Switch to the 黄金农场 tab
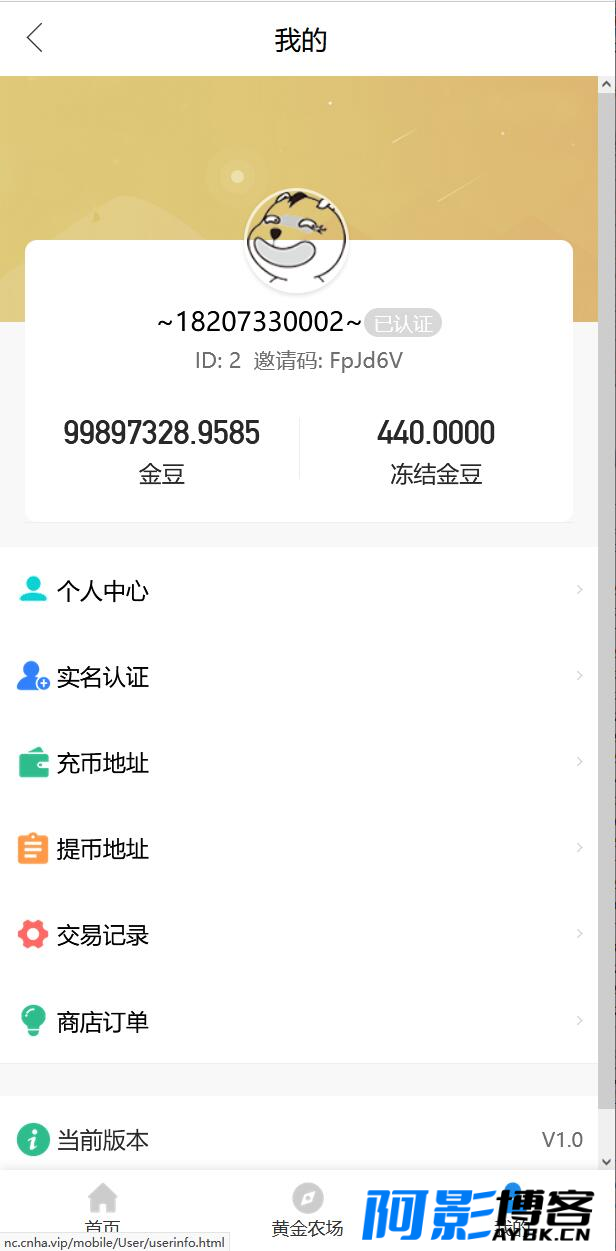The width and height of the screenshot is (616, 1251). (x=307, y=1209)
